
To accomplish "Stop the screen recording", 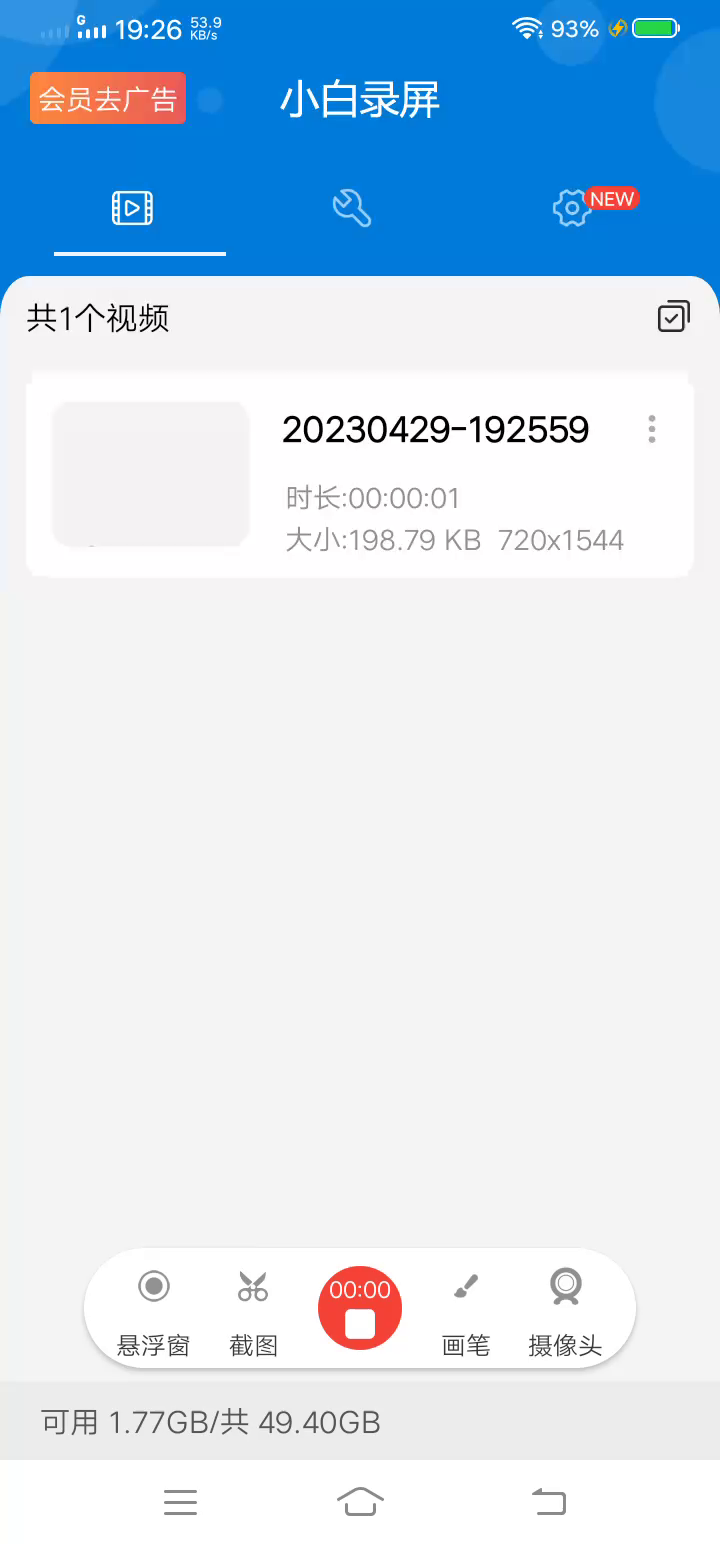I will (360, 1310).
